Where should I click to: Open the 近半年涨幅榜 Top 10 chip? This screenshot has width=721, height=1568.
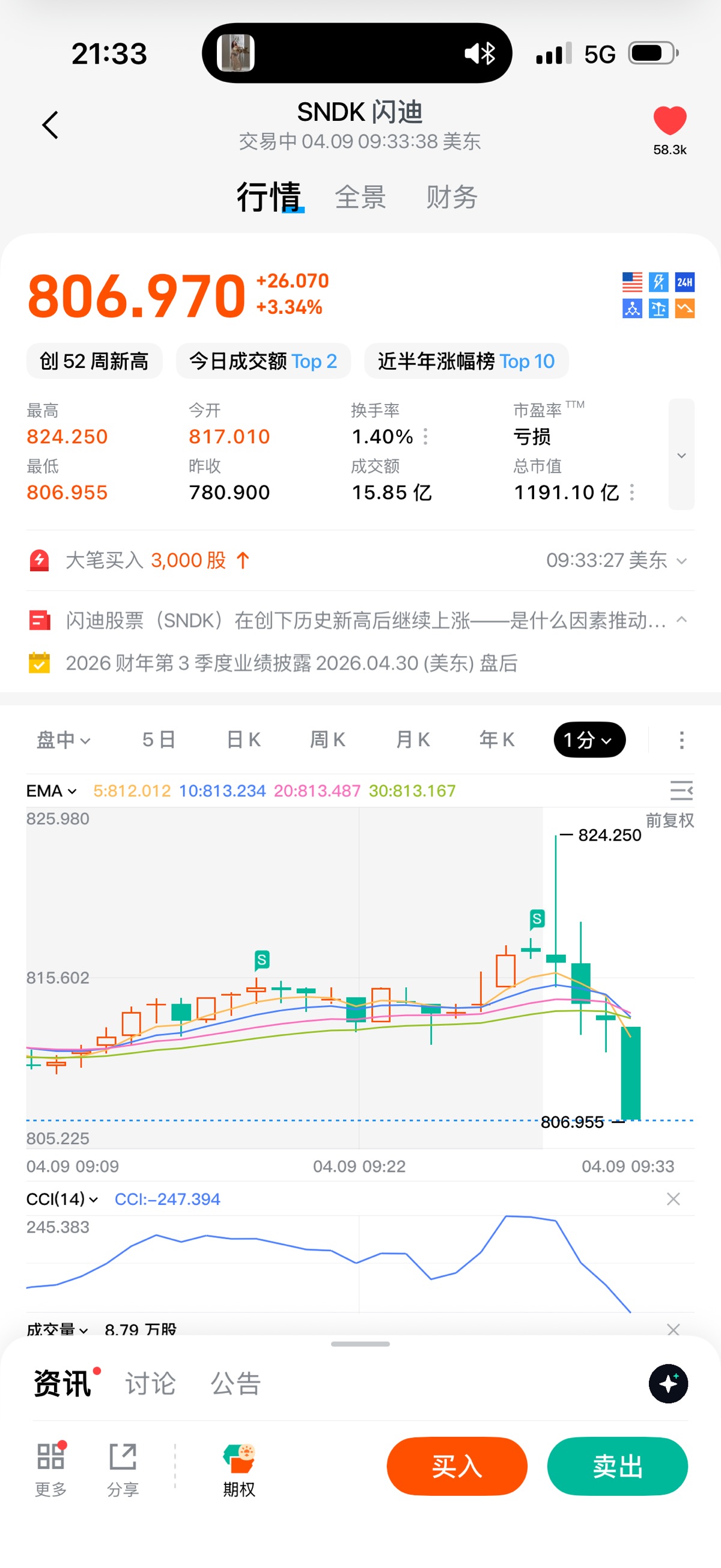466,361
